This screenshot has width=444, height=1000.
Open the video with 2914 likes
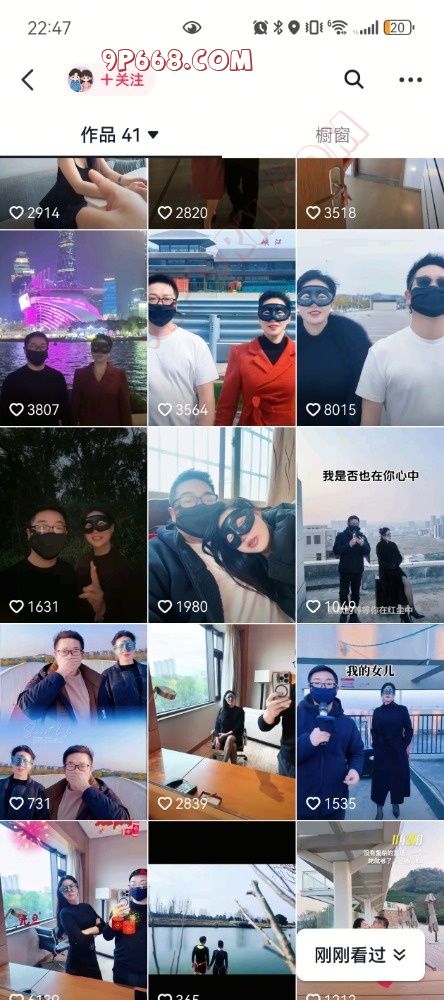pyautogui.click(x=73, y=193)
